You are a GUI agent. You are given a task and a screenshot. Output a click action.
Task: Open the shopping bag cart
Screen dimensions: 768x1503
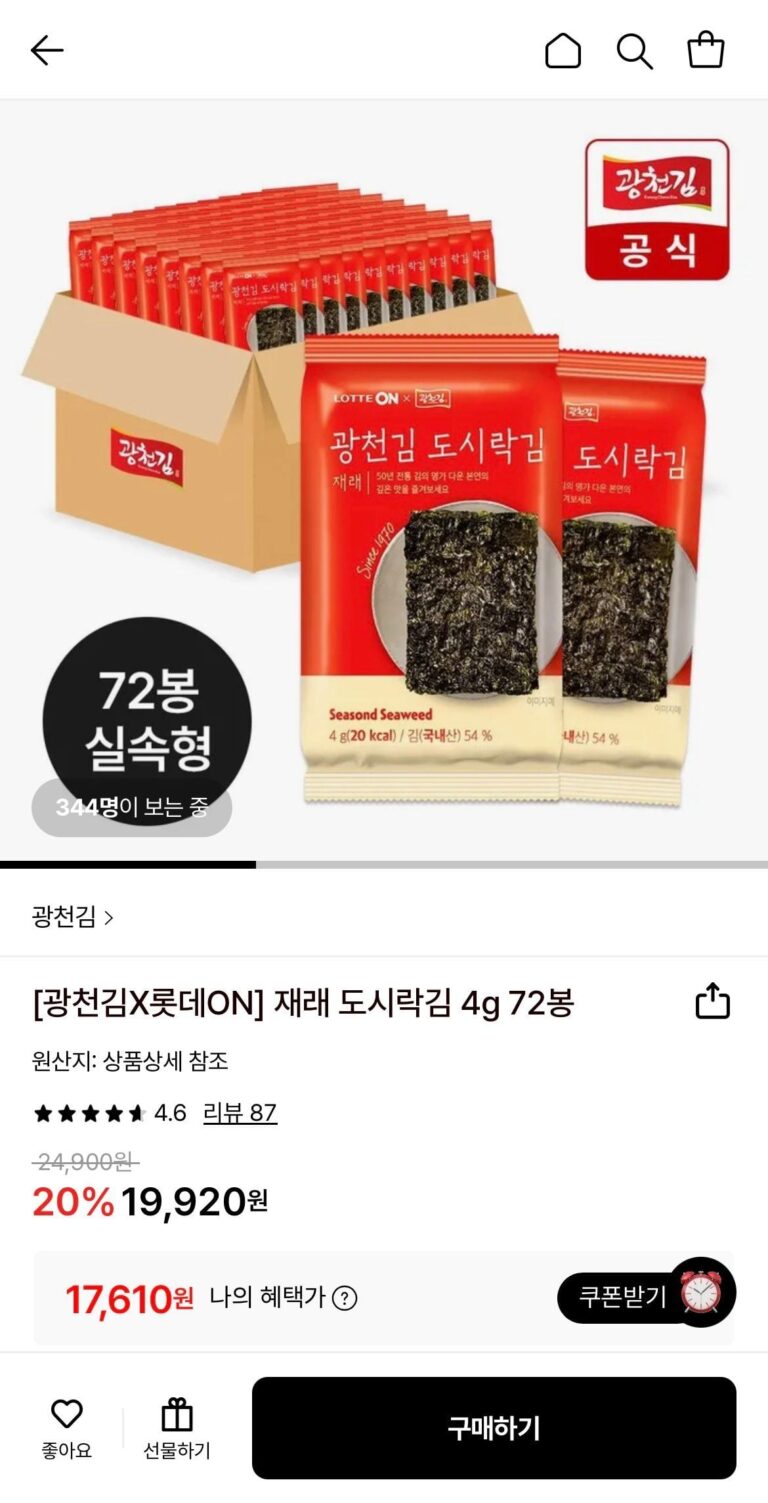706,50
